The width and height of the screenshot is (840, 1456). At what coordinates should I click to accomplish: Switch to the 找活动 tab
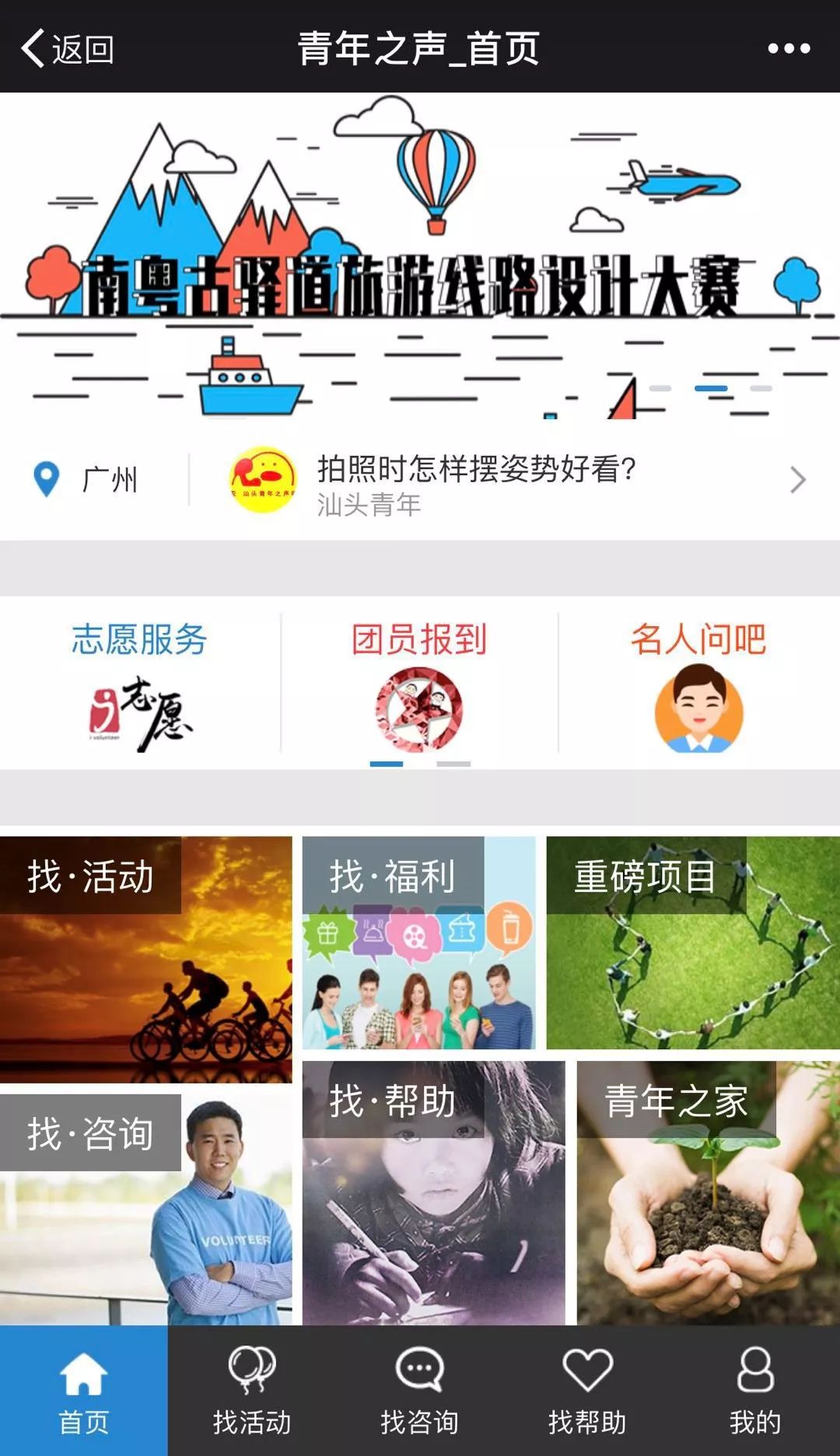(251, 1391)
